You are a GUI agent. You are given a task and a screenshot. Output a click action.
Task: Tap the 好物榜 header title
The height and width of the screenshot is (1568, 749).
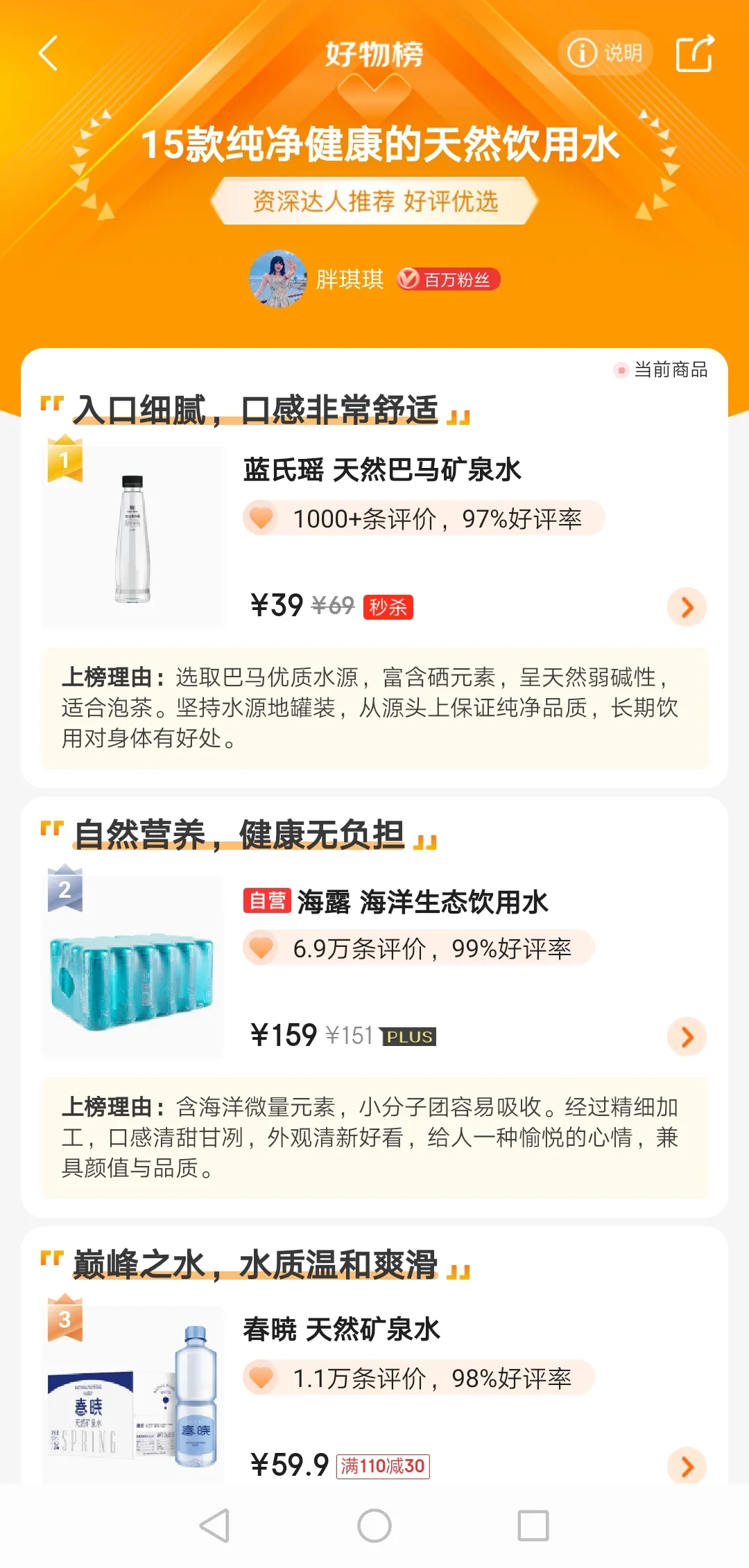[374, 55]
